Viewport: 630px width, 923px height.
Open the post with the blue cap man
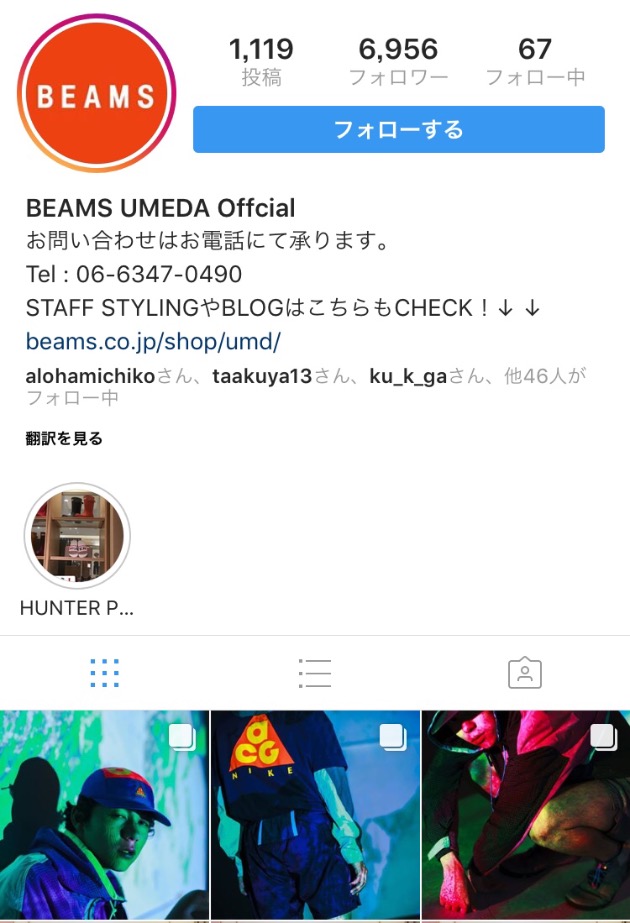104,815
